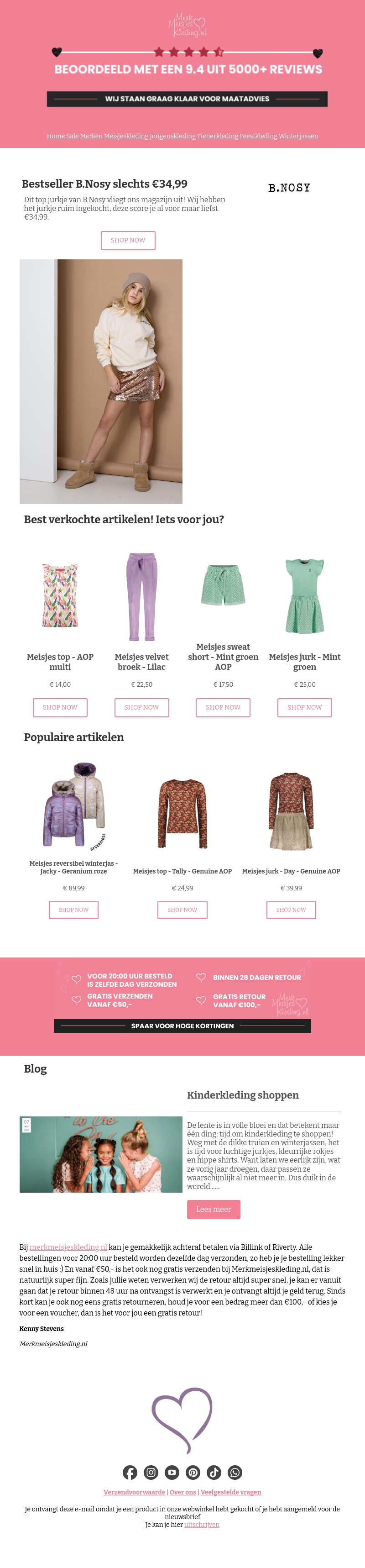The width and height of the screenshot is (365, 1568).
Task: Open the Facebook page icon
Action: [x=130, y=1473]
